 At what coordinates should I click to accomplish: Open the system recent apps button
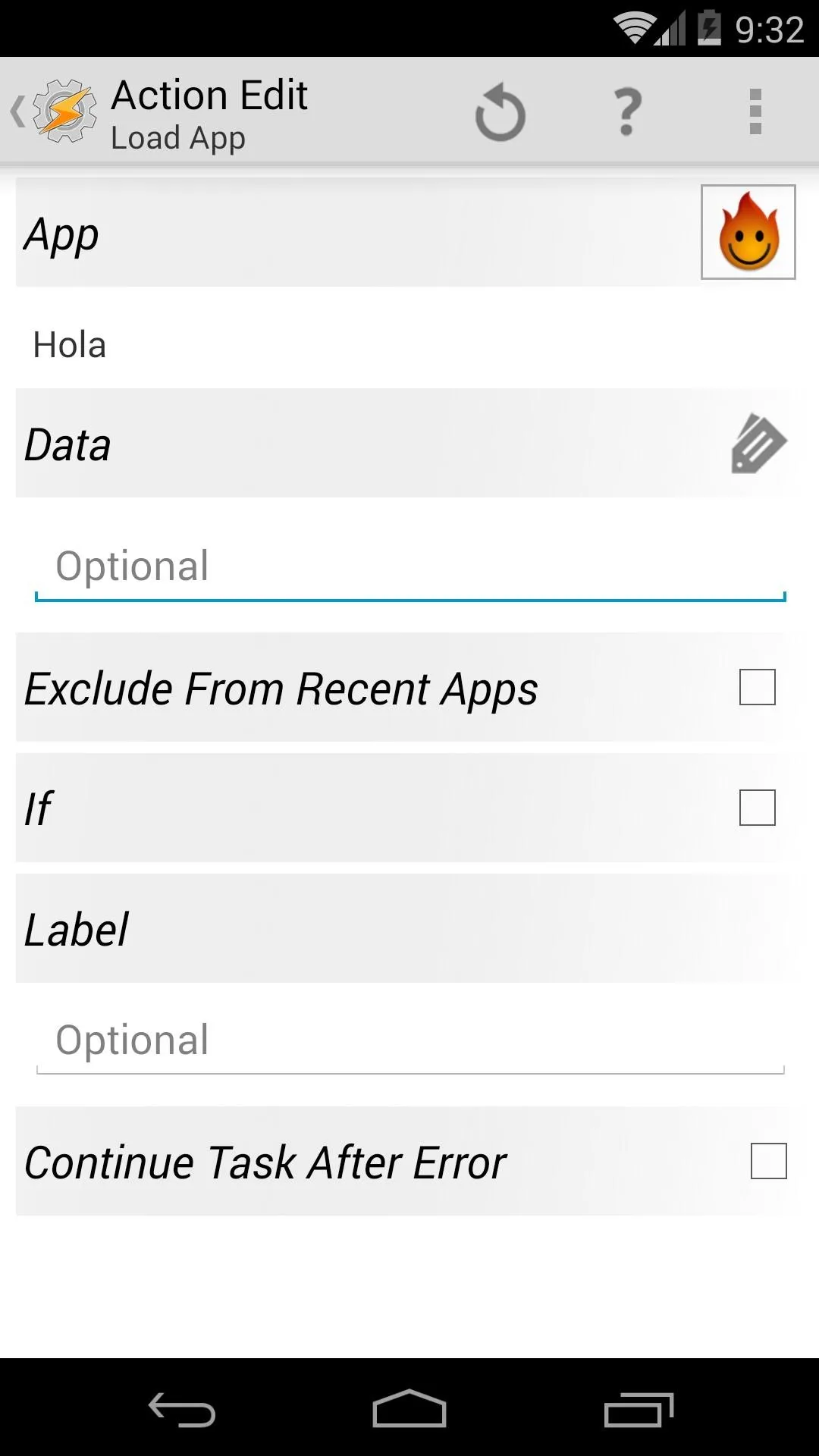pyautogui.click(x=639, y=1409)
